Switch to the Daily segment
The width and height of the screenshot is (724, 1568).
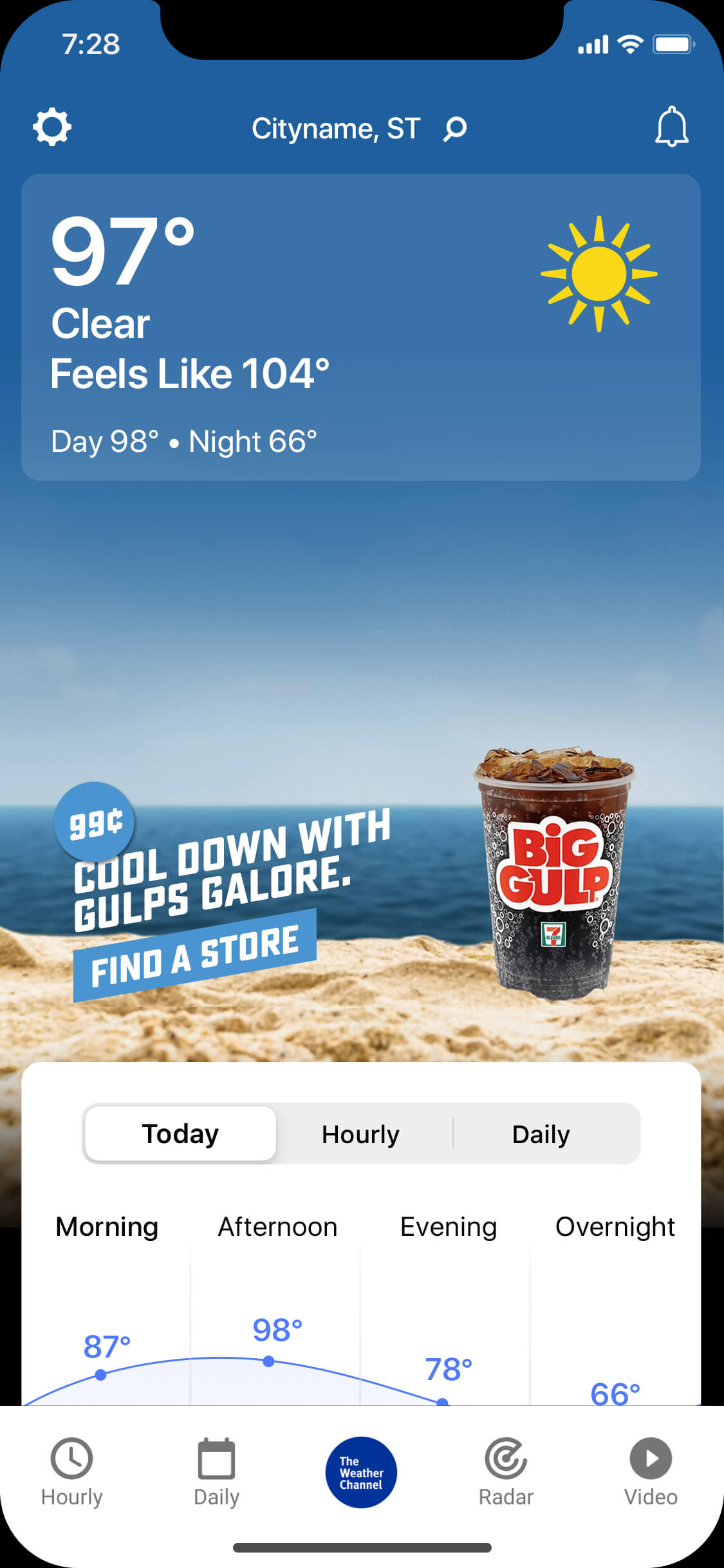click(541, 1134)
